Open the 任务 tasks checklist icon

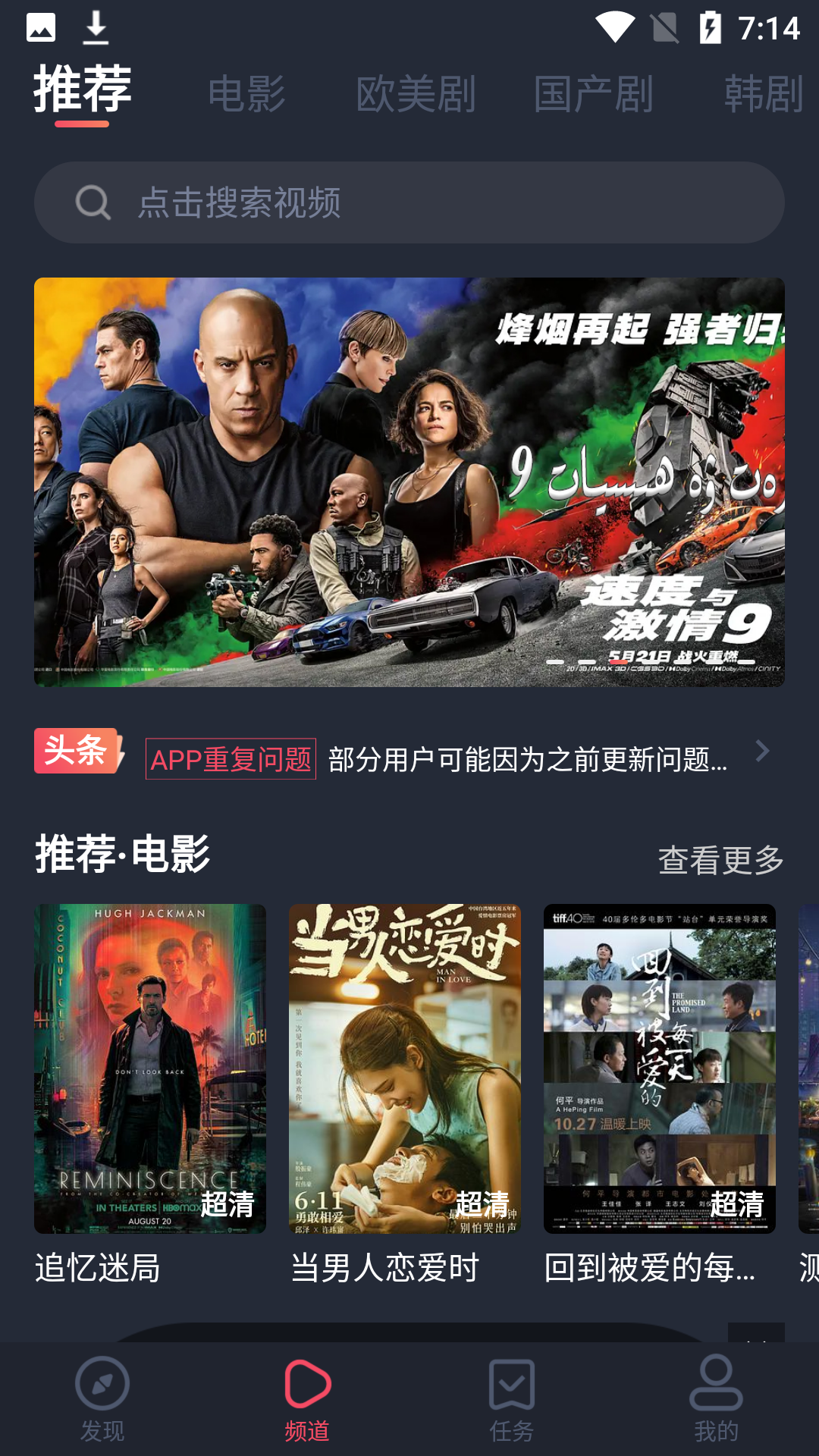[x=510, y=1399]
